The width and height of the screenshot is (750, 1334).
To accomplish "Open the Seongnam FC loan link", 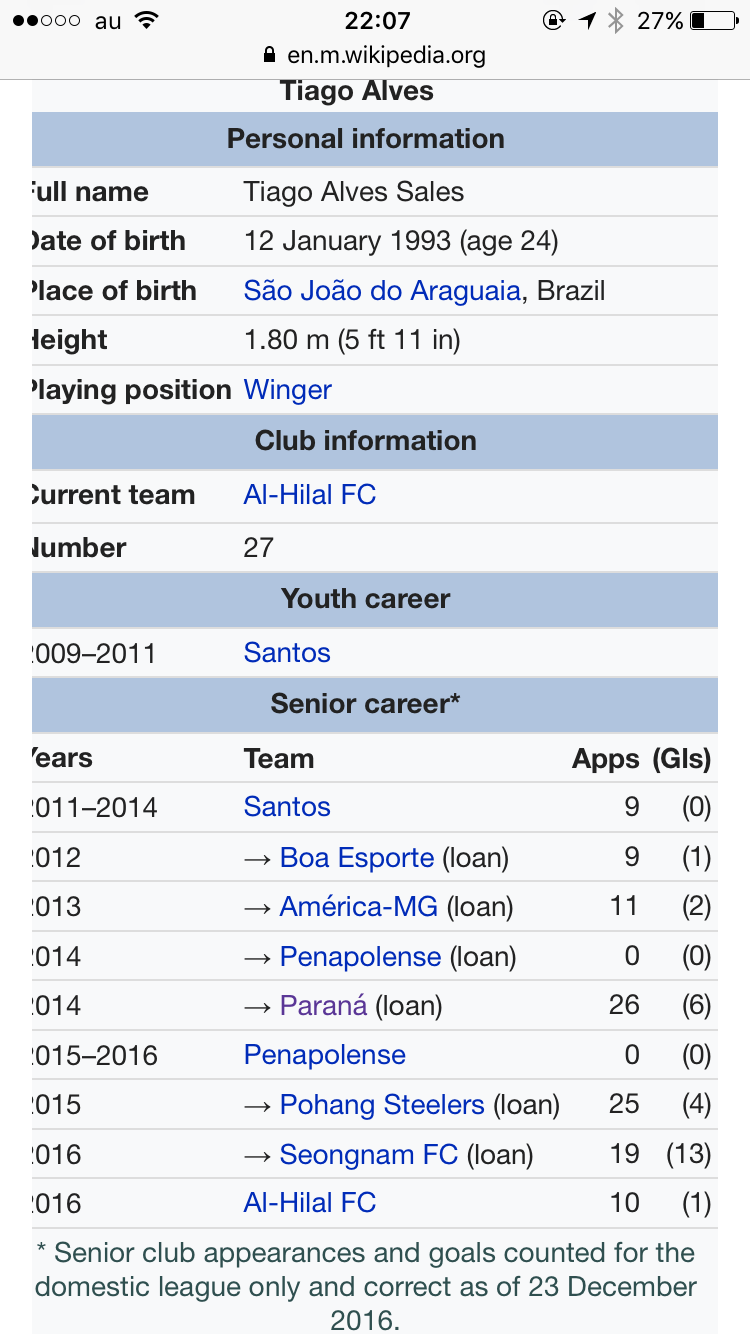I will coord(369,1155).
